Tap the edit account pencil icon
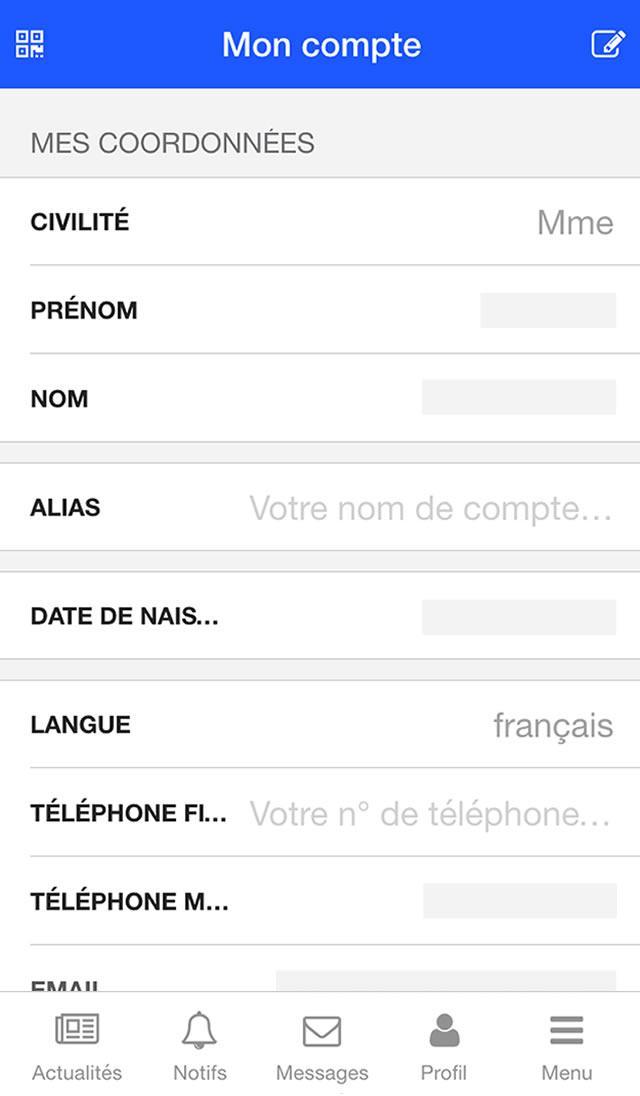This screenshot has height=1096, width=640. point(608,44)
